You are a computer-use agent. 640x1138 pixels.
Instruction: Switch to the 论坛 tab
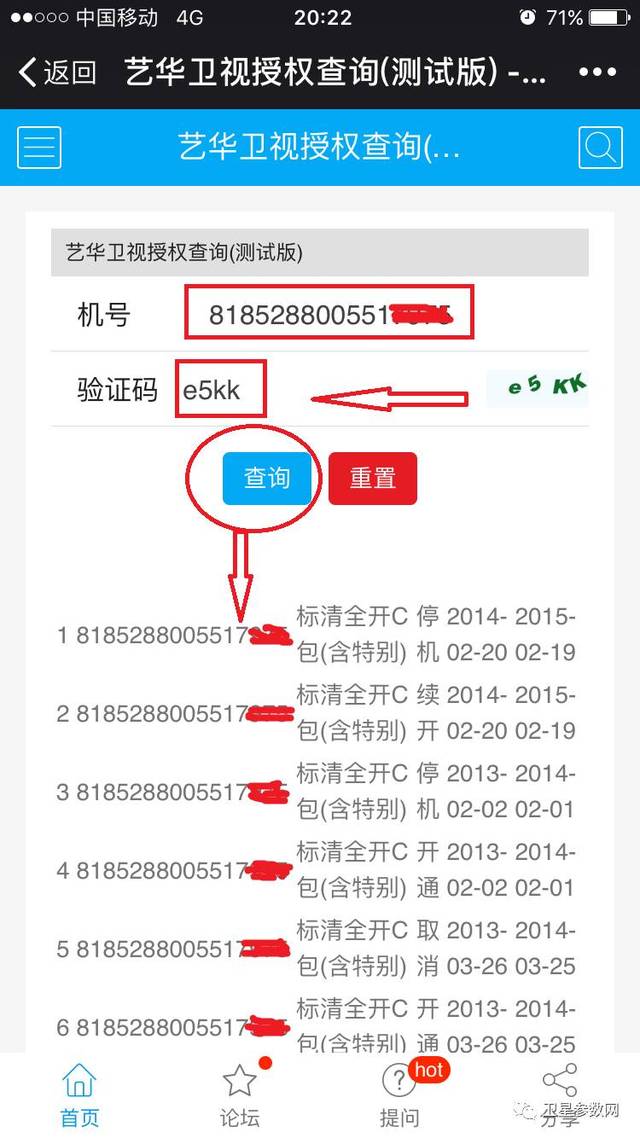239,1096
